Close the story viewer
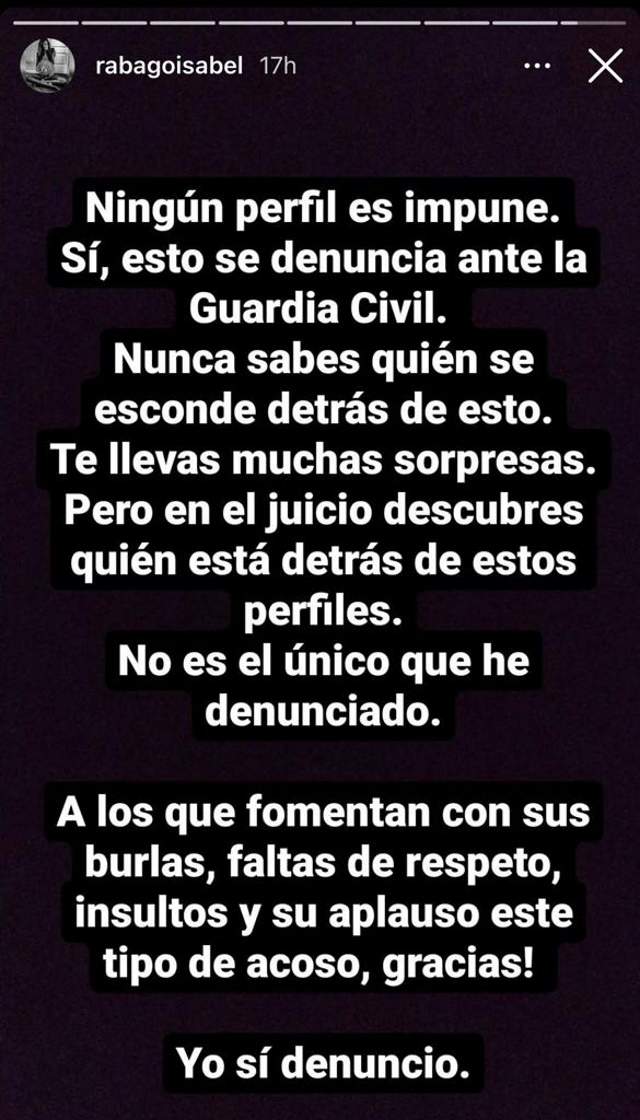 [x=604, y=66]
